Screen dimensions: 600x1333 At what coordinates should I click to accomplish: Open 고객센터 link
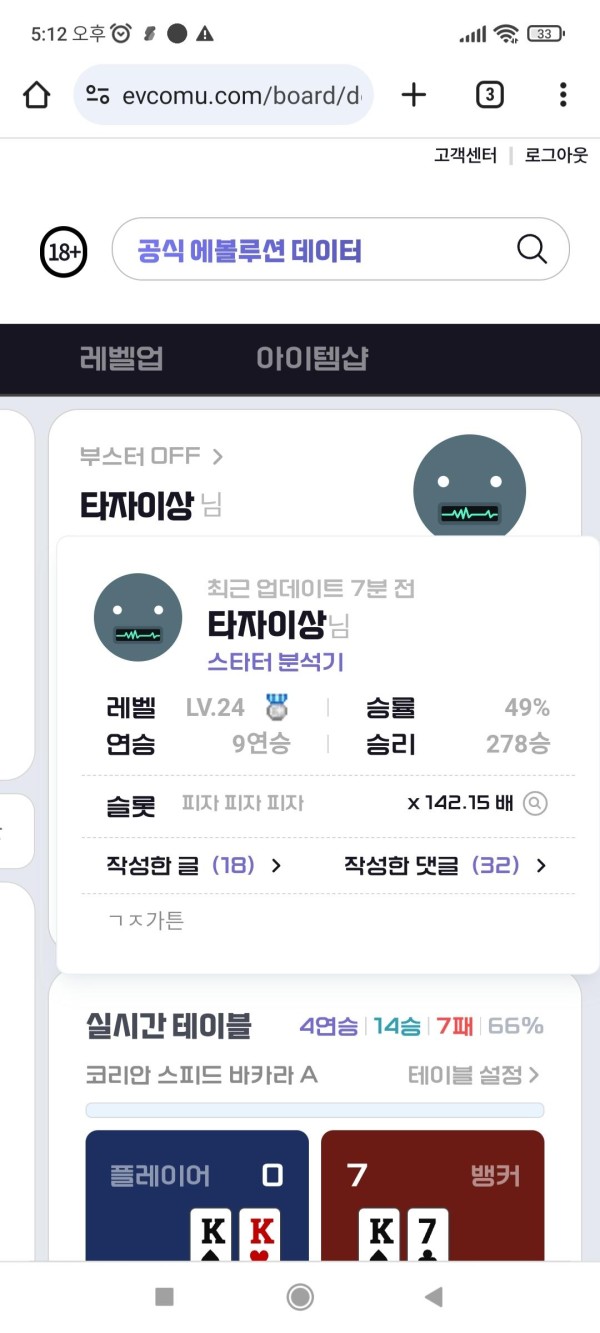(465, 156)
